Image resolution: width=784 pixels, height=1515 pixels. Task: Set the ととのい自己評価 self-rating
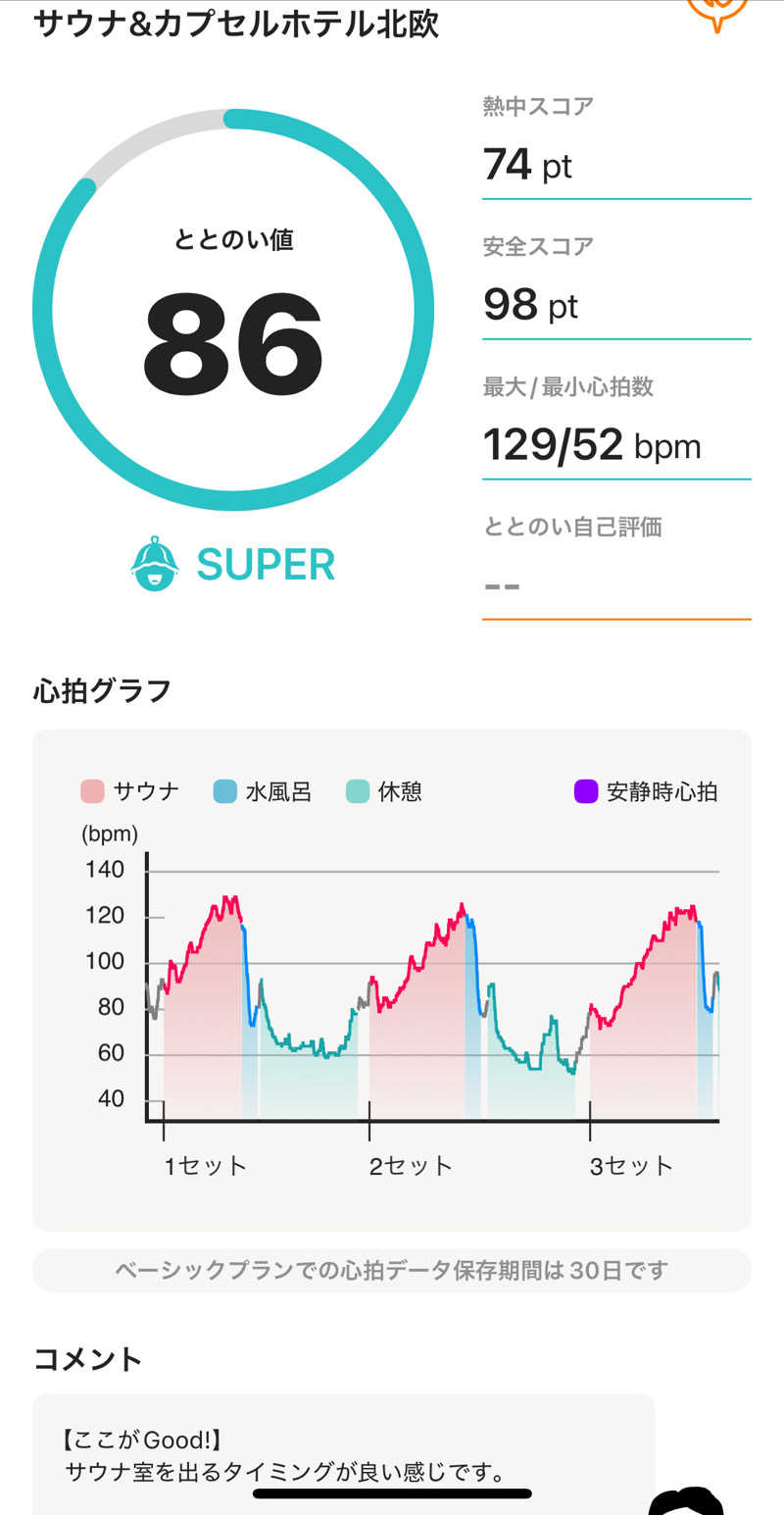(x=615, y=585)
